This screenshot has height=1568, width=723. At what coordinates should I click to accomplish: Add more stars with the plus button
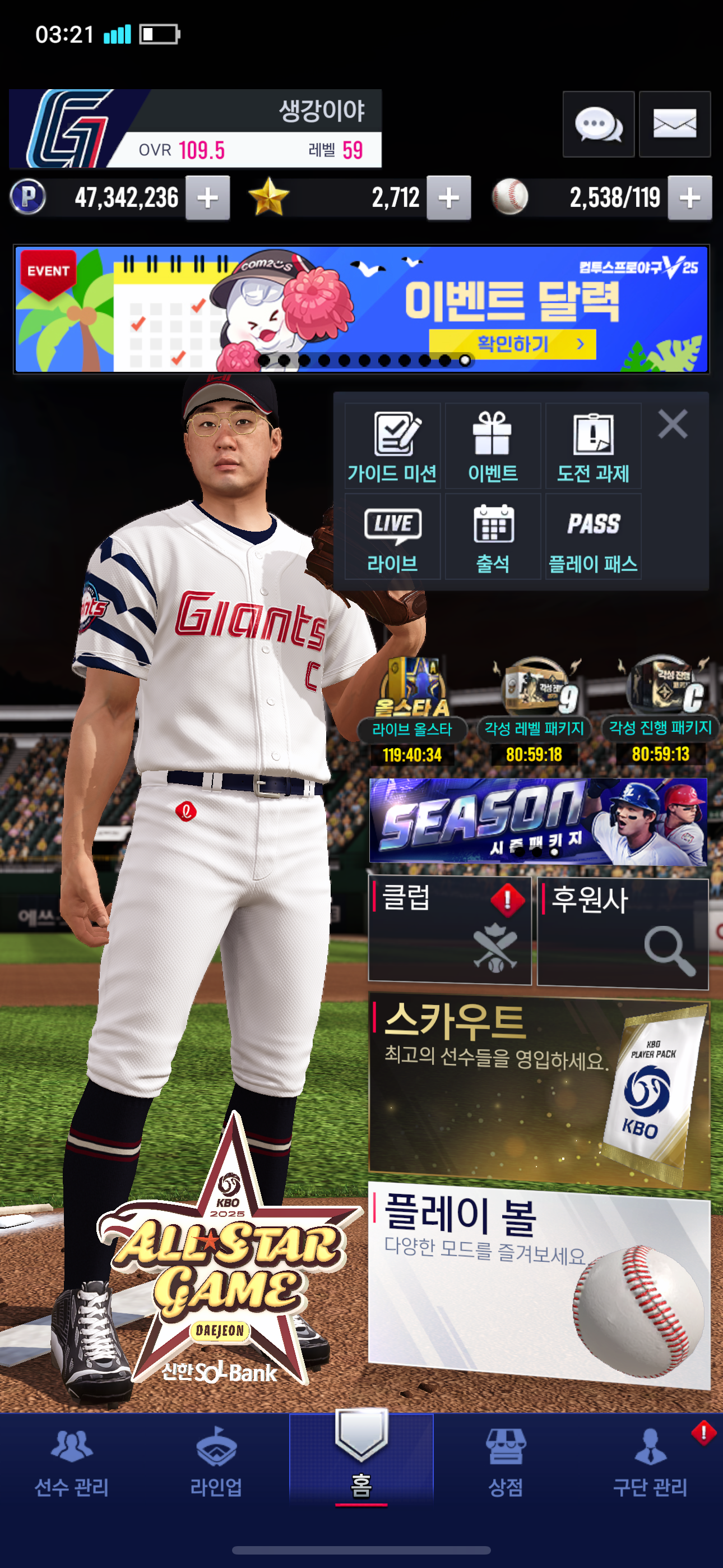[x=448, y=198]
